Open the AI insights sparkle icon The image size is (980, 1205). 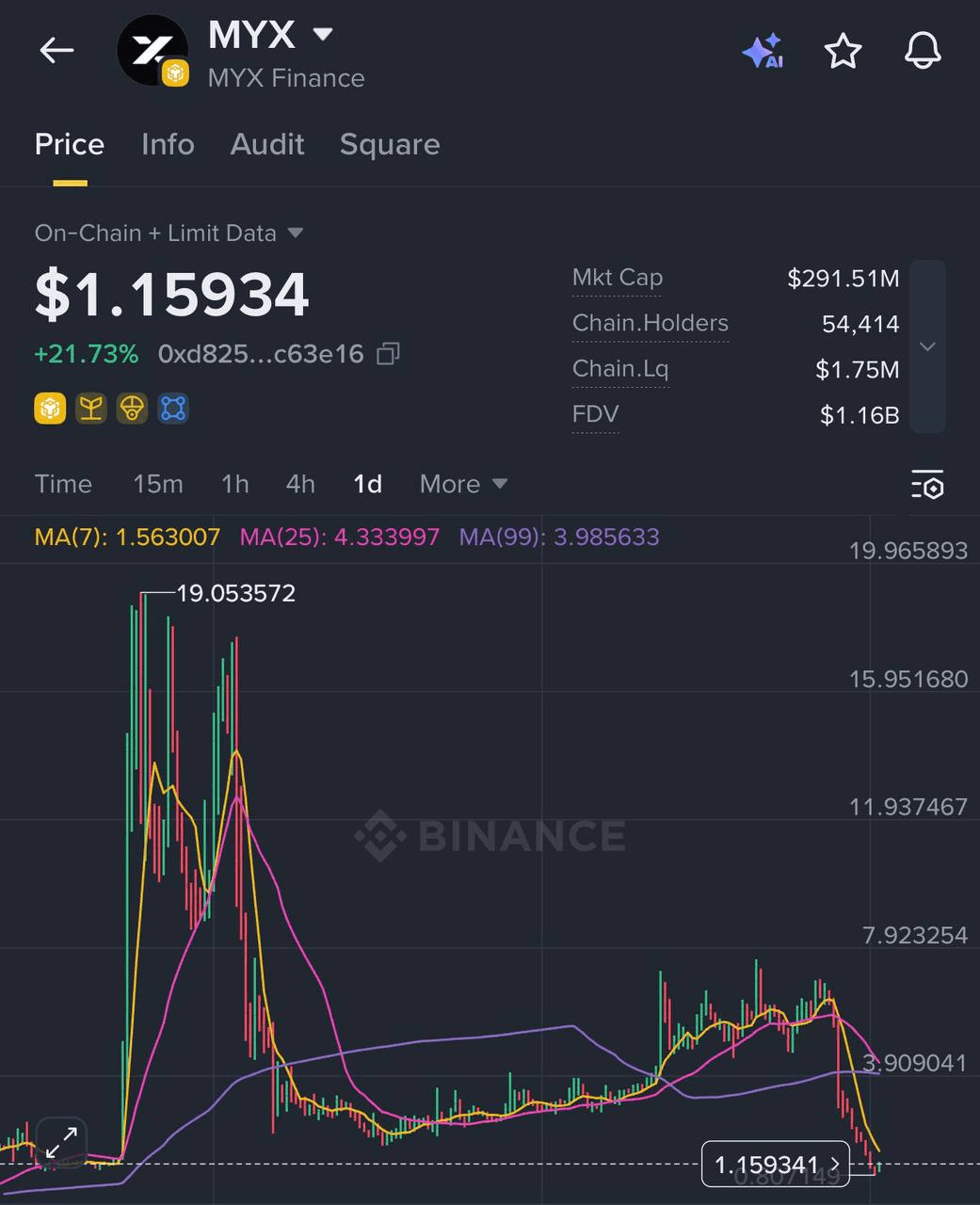(763, 51)
